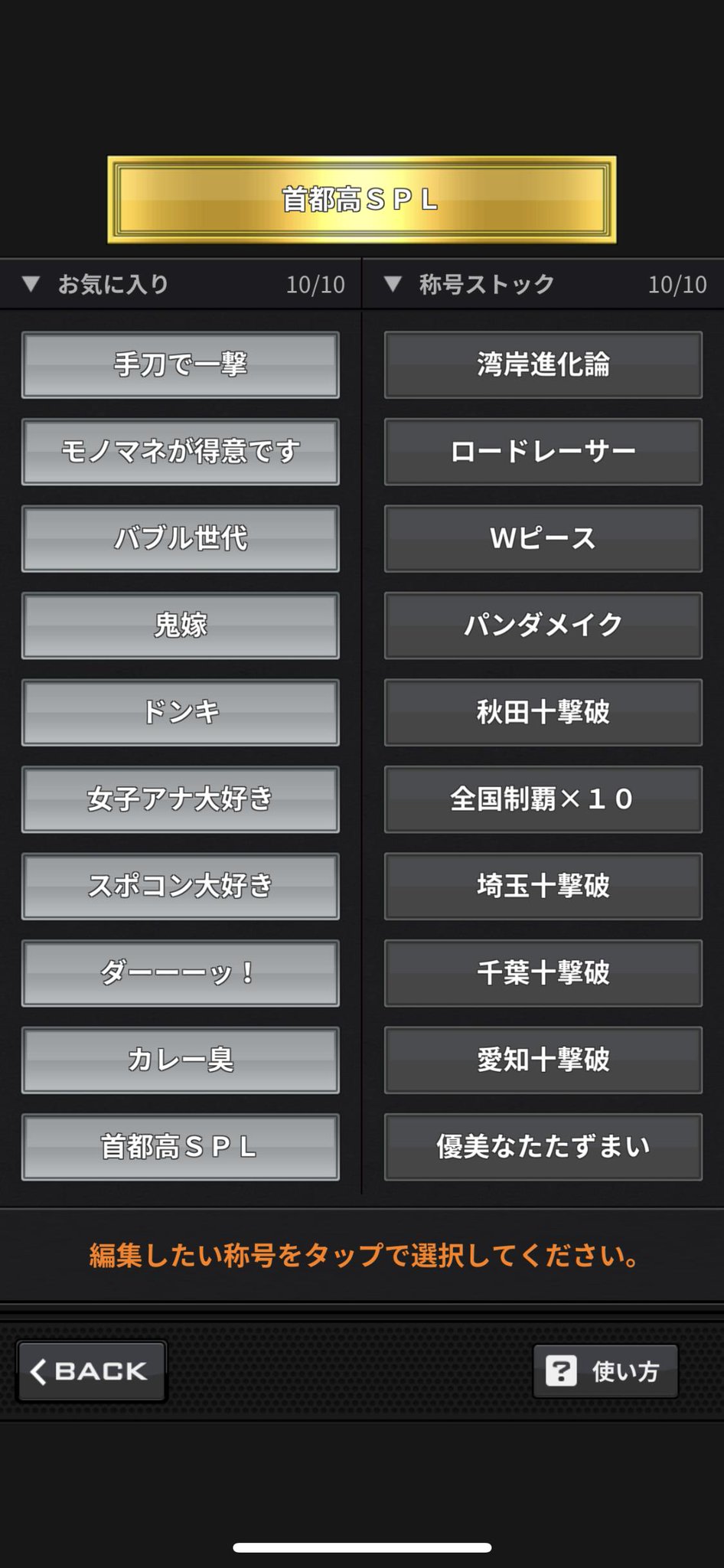Select the 全国制覇×10 title
Viewport: 724px width, 1568px height.
[543, 799]
